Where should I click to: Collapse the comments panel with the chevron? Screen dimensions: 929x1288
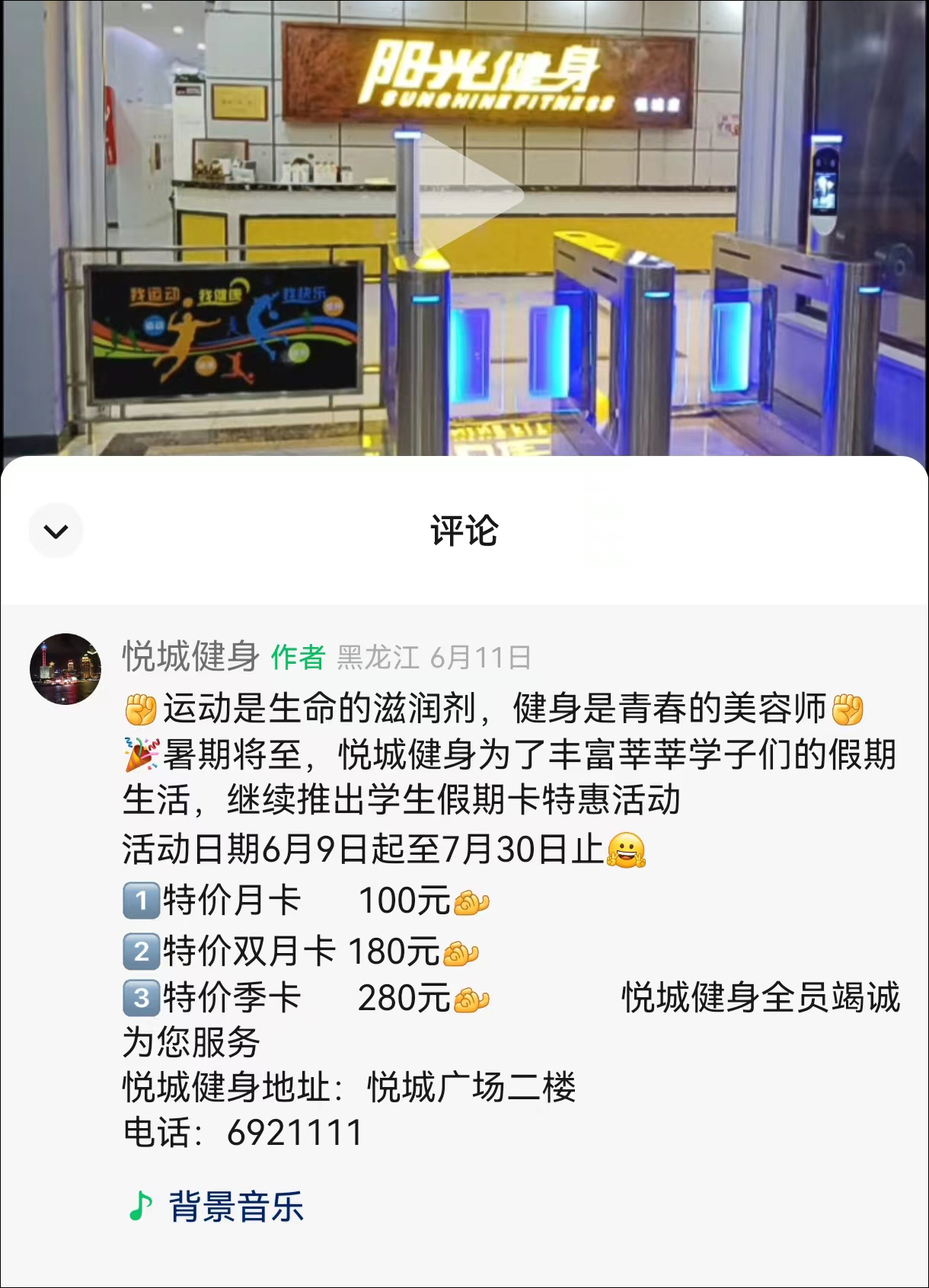pos(56,531)
